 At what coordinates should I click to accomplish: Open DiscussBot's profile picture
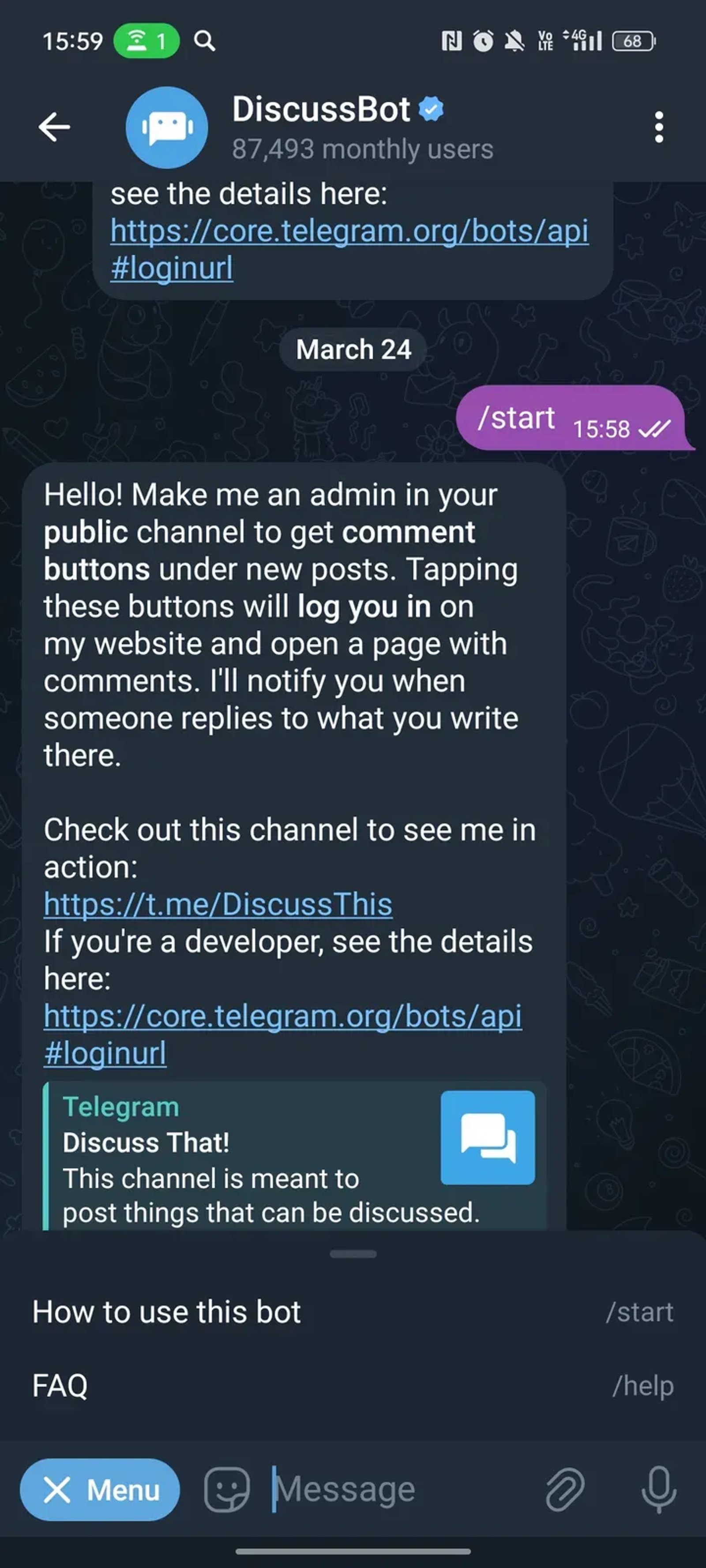[x=166, y=127]
